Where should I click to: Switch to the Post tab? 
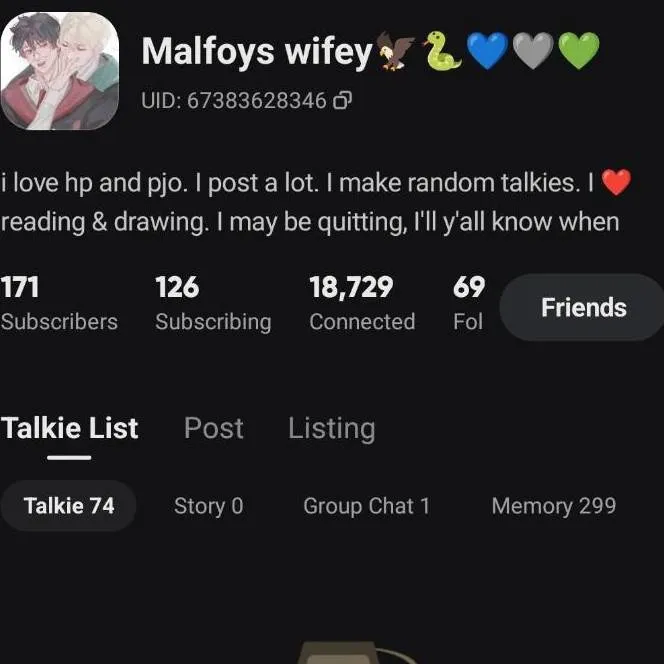[213, 428]
